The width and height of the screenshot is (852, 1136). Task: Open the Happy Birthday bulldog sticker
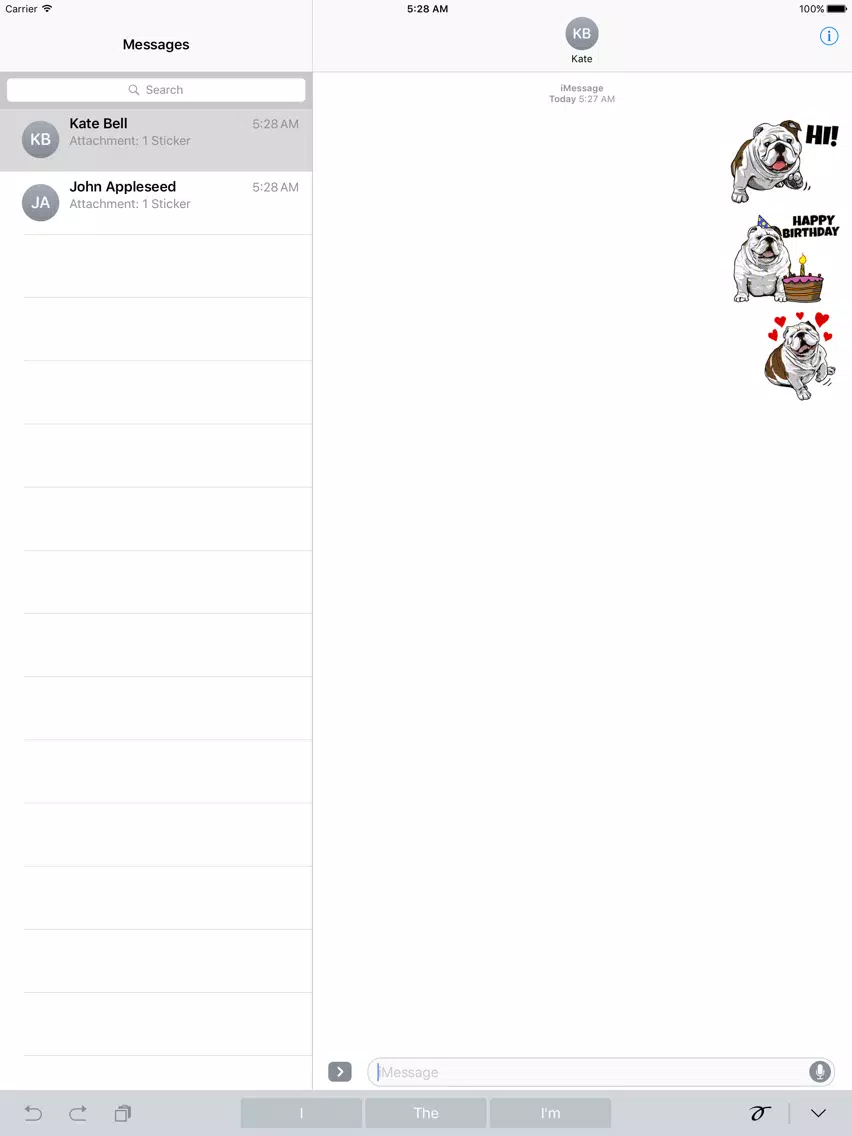pyautogui.click(x=785, y=259)
